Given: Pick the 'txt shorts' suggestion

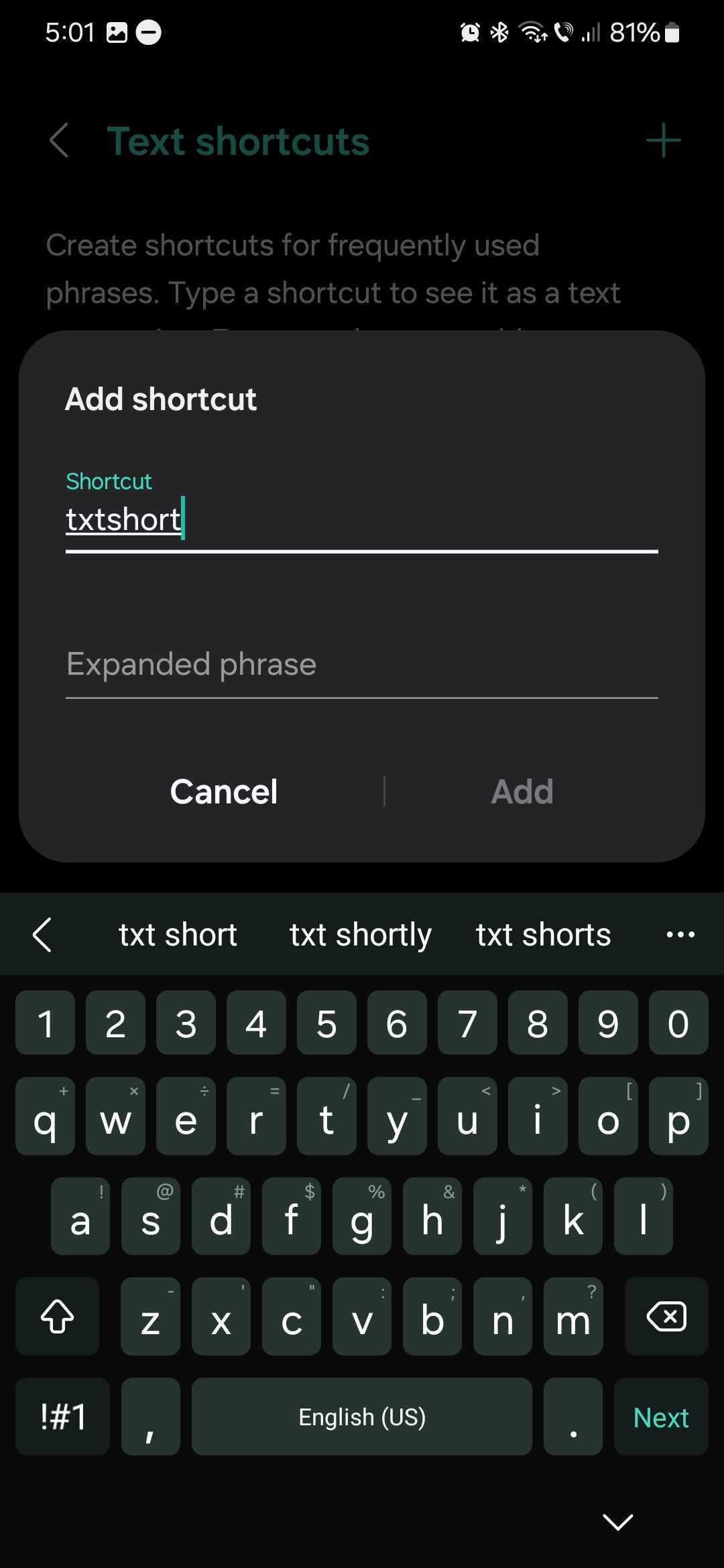Looking at the screenshot, I should [543, 935].
